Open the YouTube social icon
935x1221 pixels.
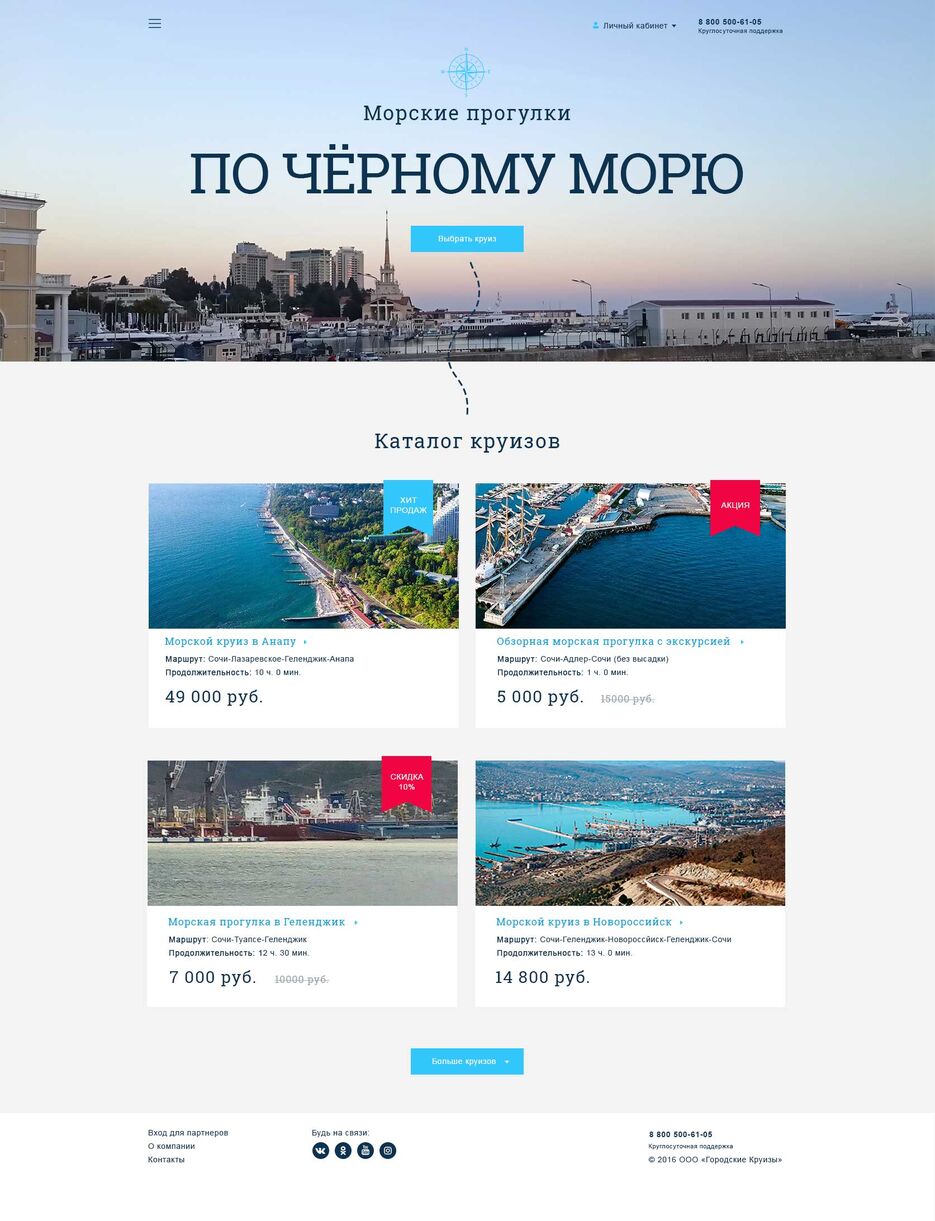pyautogui.click(x=366, y=1151)
